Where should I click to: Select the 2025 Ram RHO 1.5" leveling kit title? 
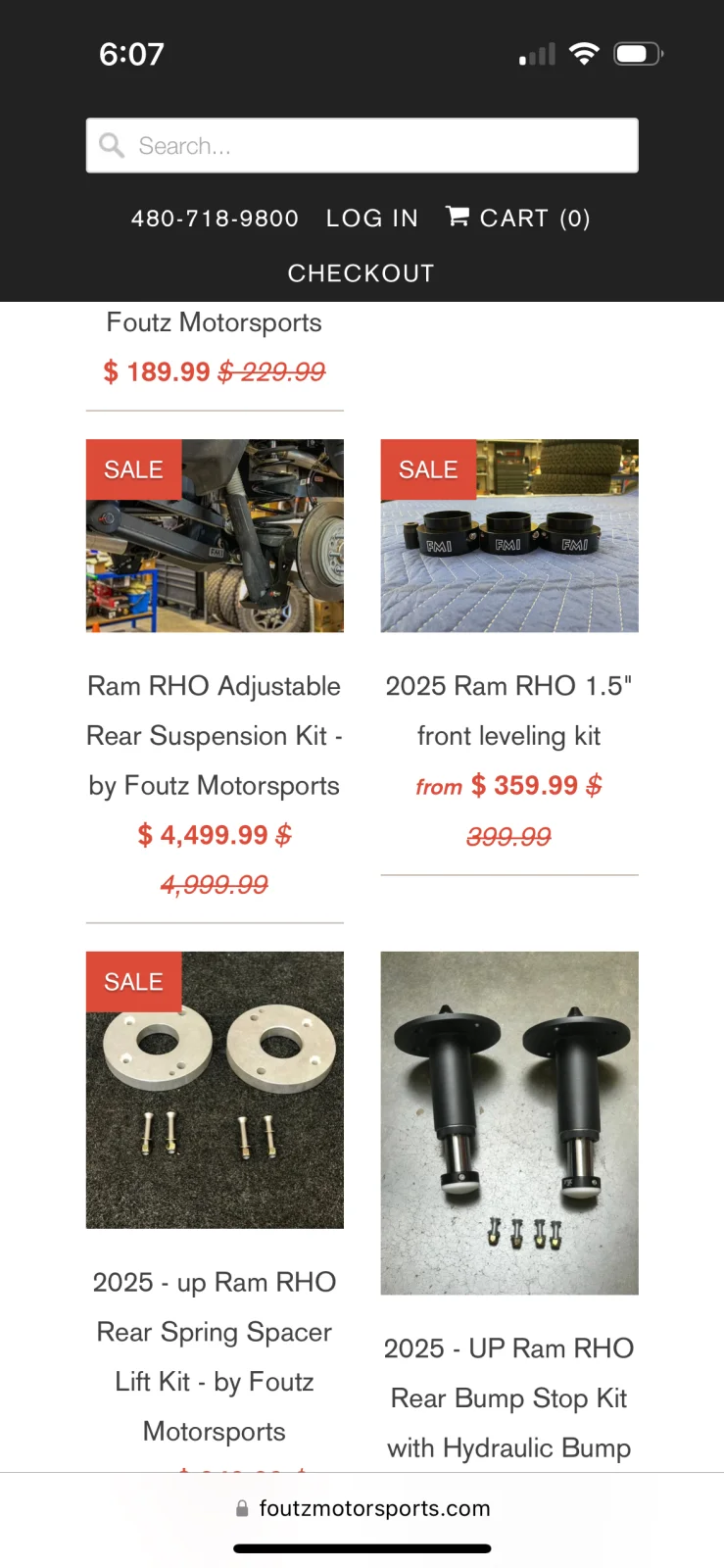point(508,710)
